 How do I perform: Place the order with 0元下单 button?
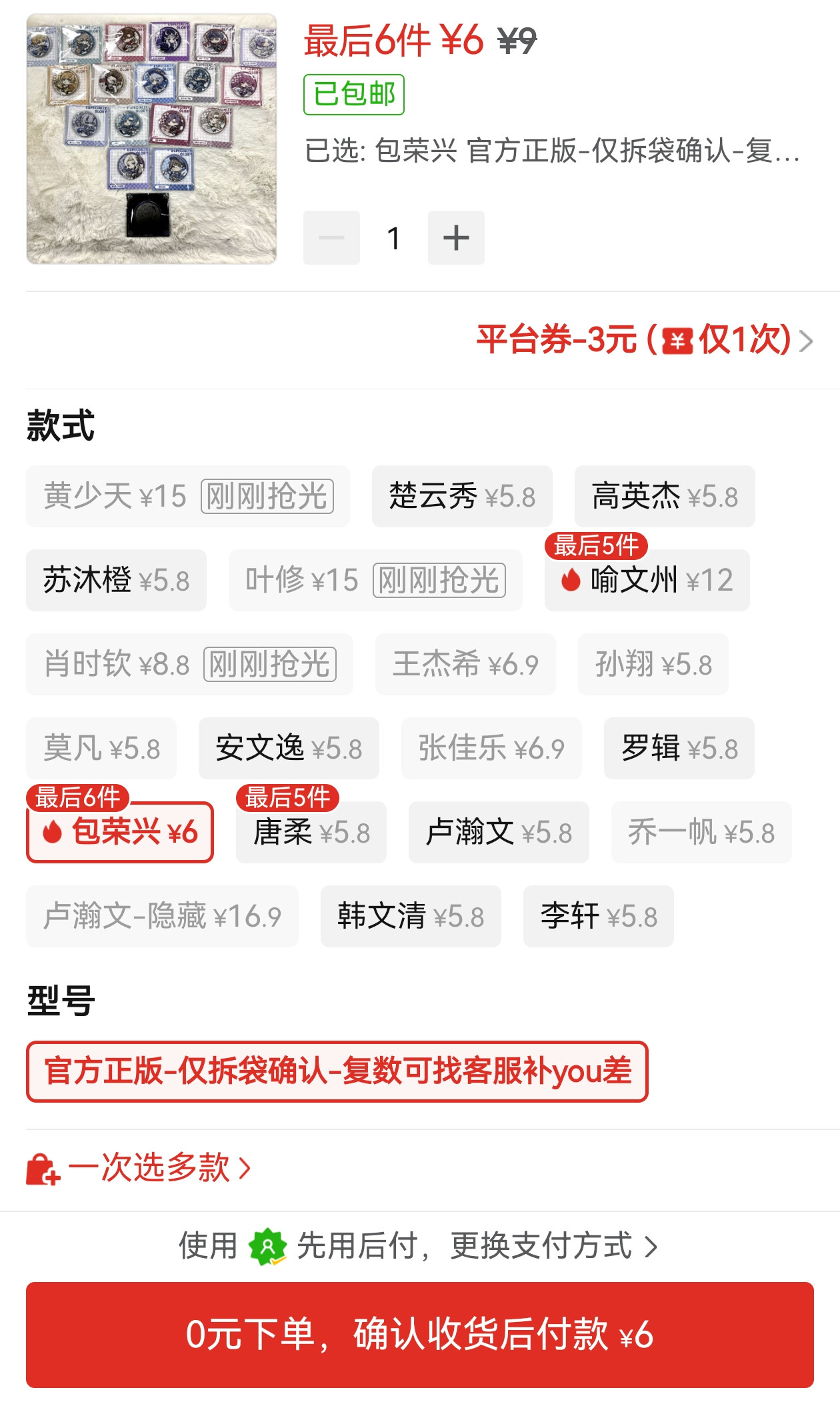[x=420, y=1335]
